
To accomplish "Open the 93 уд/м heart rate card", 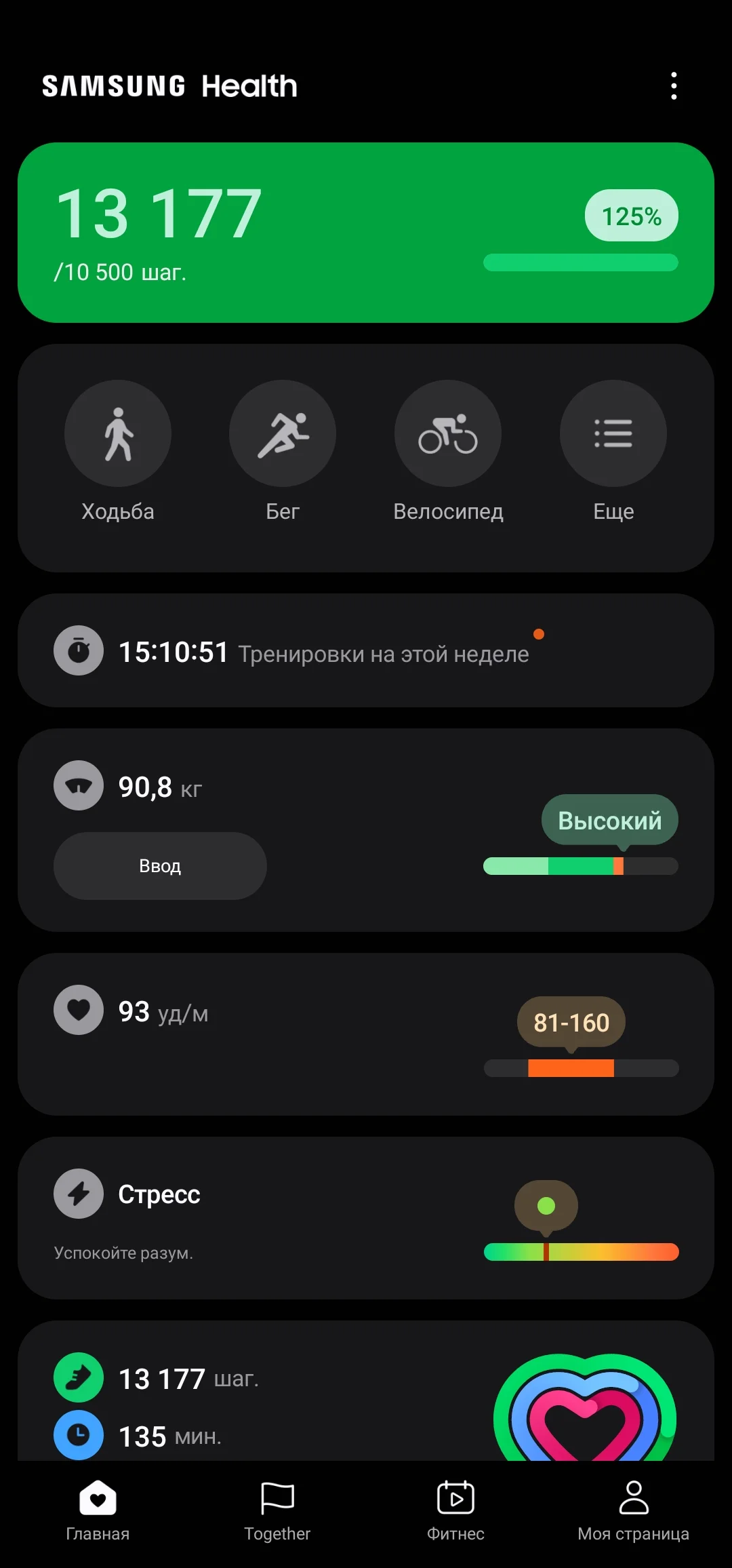I will tap(366, 1034).
